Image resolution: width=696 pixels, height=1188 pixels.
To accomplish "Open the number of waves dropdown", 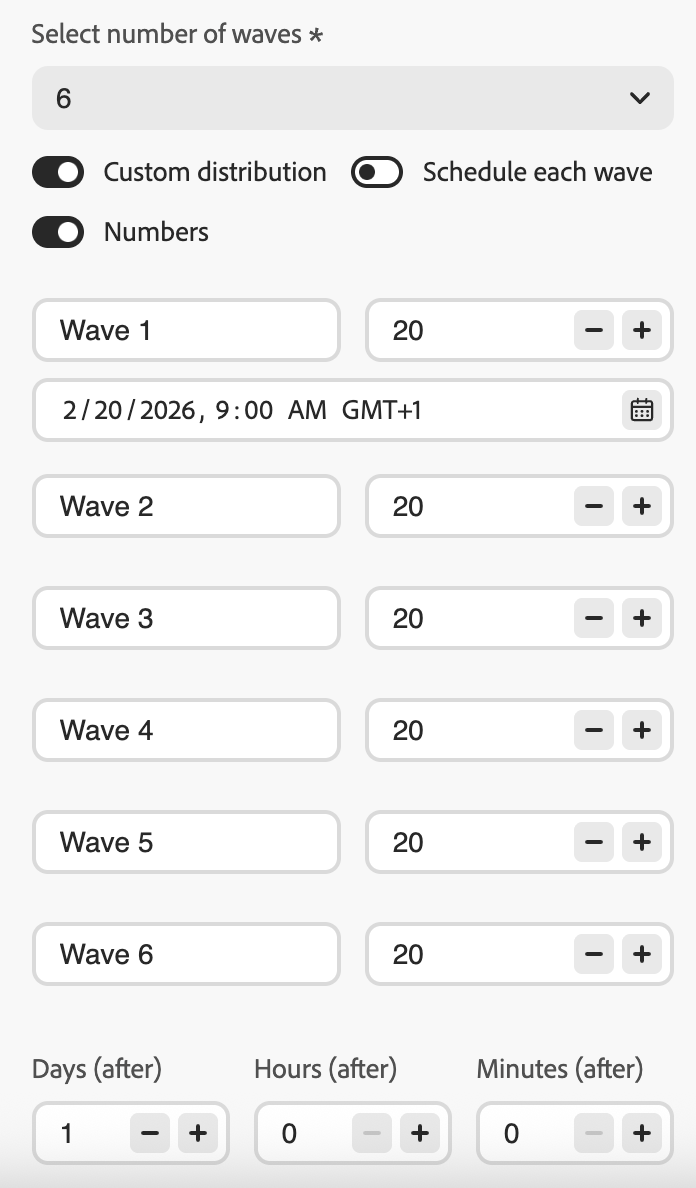I will tap(352, 98).
